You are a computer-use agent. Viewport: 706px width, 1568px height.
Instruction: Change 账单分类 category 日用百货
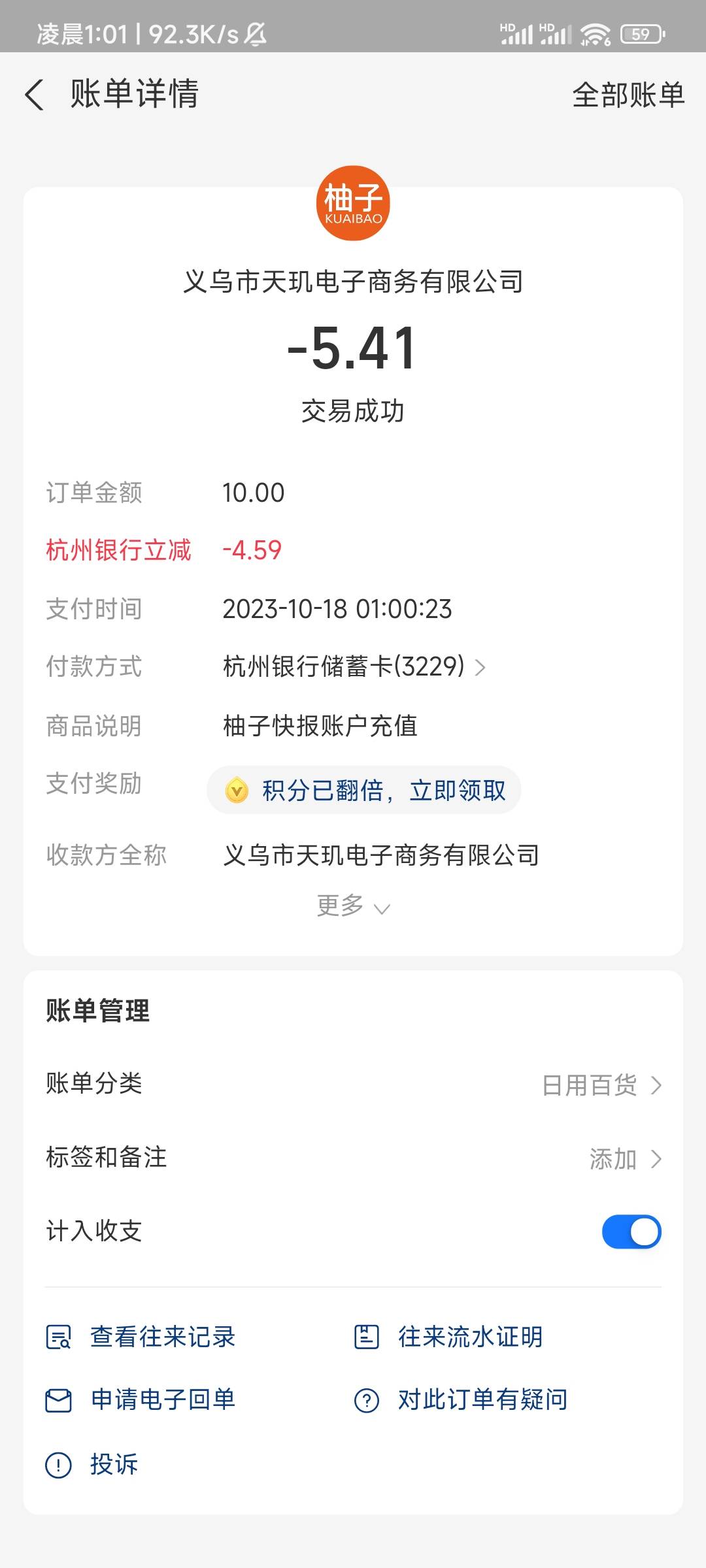[x=601, y=1085]
